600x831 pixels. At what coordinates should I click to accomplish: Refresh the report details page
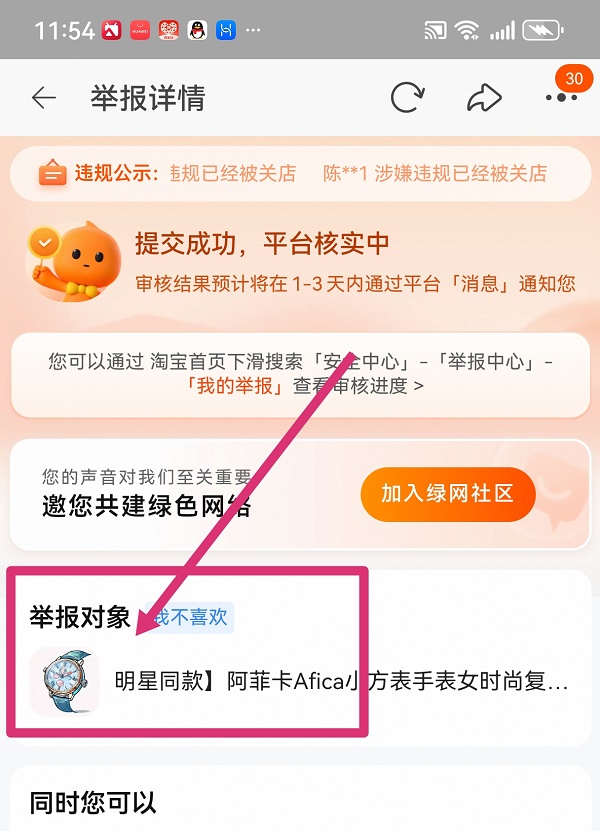(x=407, y=97)
